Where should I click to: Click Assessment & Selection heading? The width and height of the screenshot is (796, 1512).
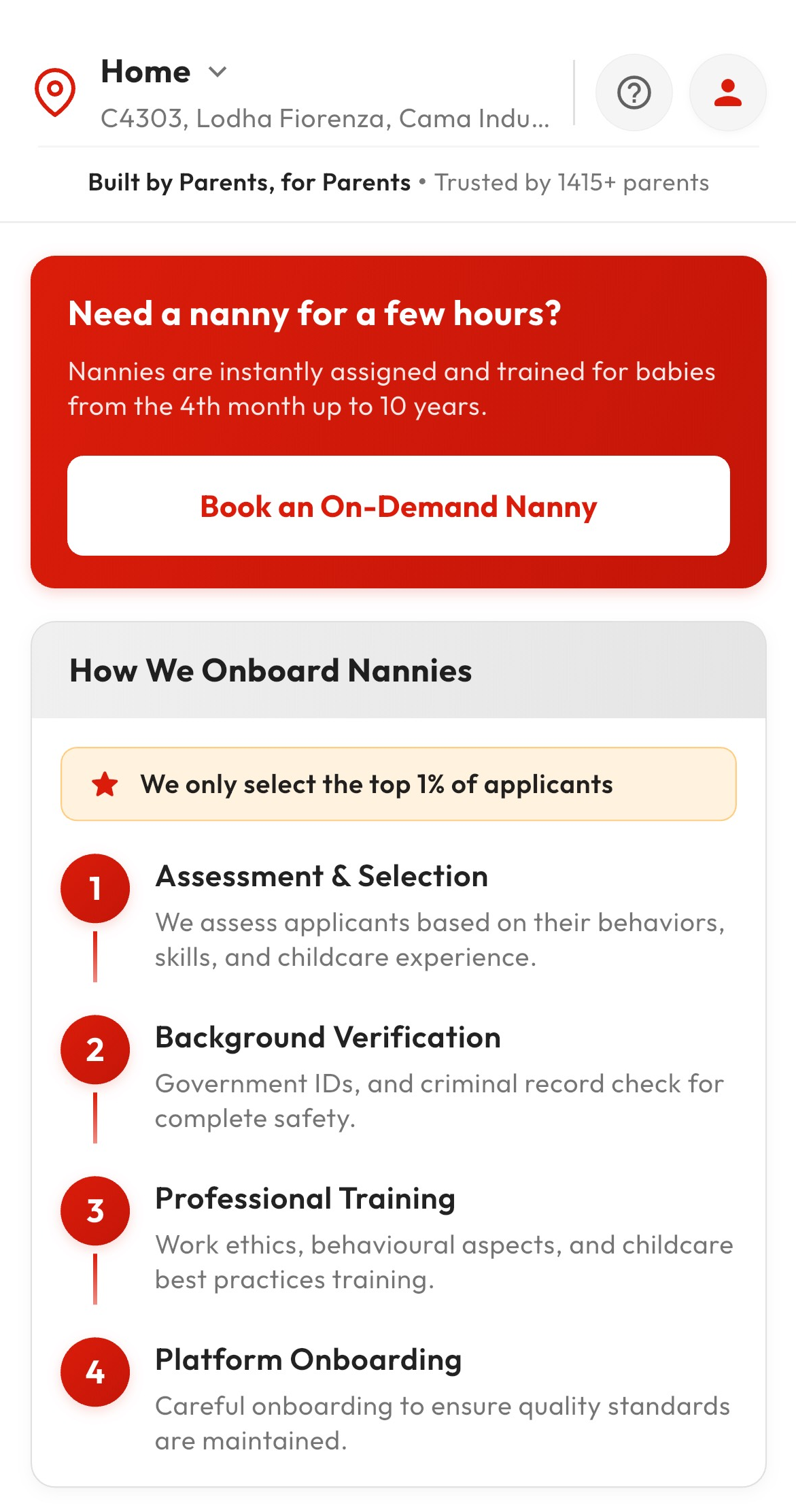pyautogui.click(x=322, y=877)
